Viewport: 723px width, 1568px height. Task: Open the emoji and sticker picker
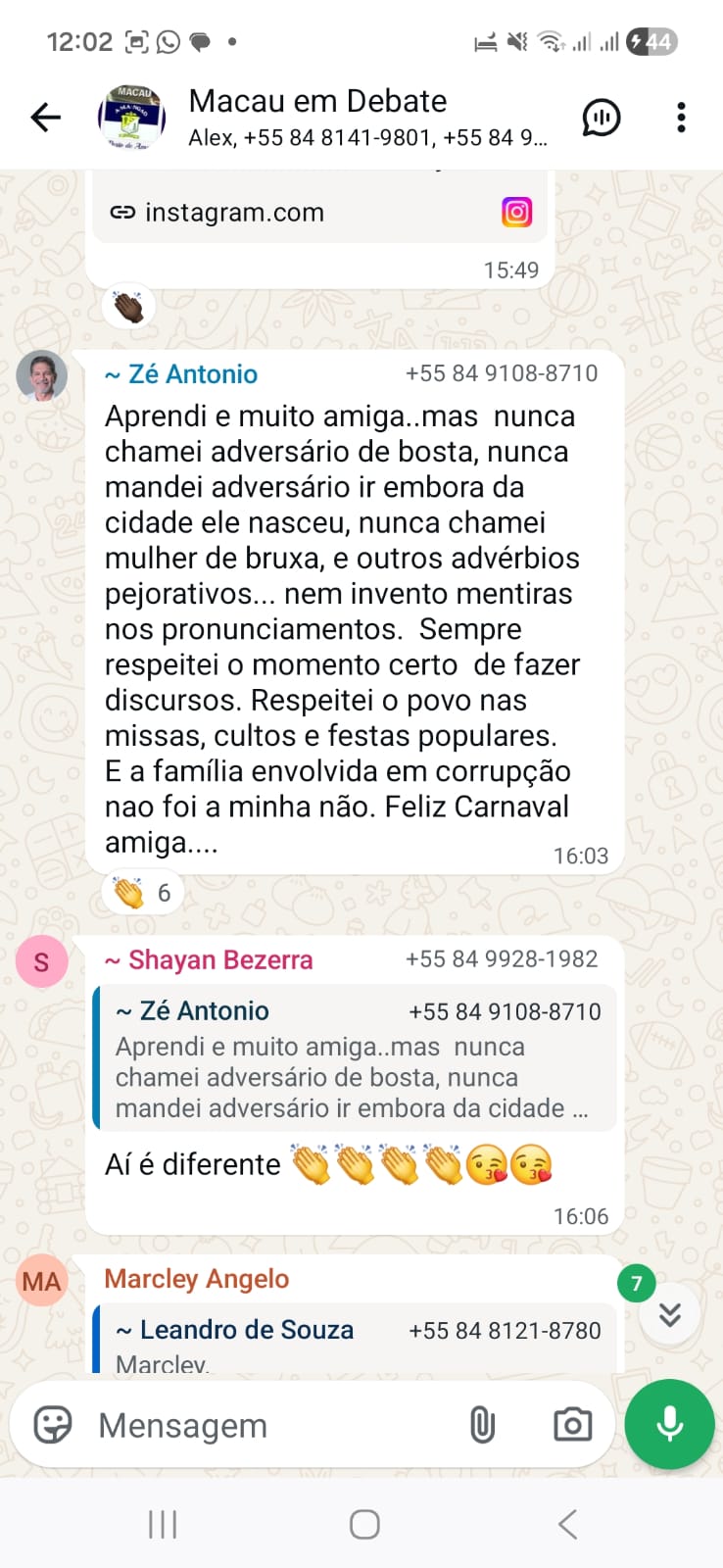point(53,1425)
